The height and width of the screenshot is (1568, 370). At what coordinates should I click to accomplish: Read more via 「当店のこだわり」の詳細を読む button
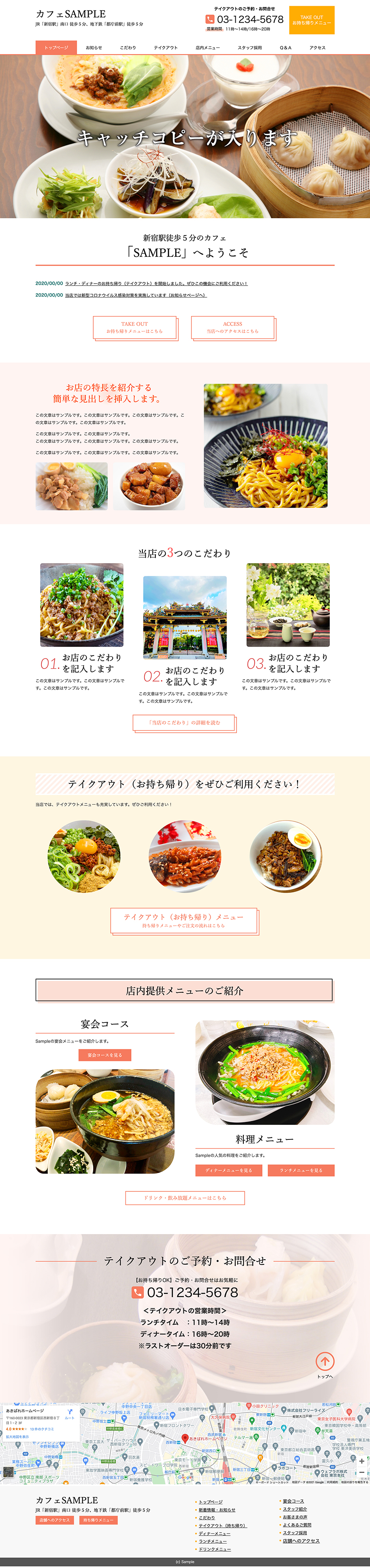[x=184, y=723]
